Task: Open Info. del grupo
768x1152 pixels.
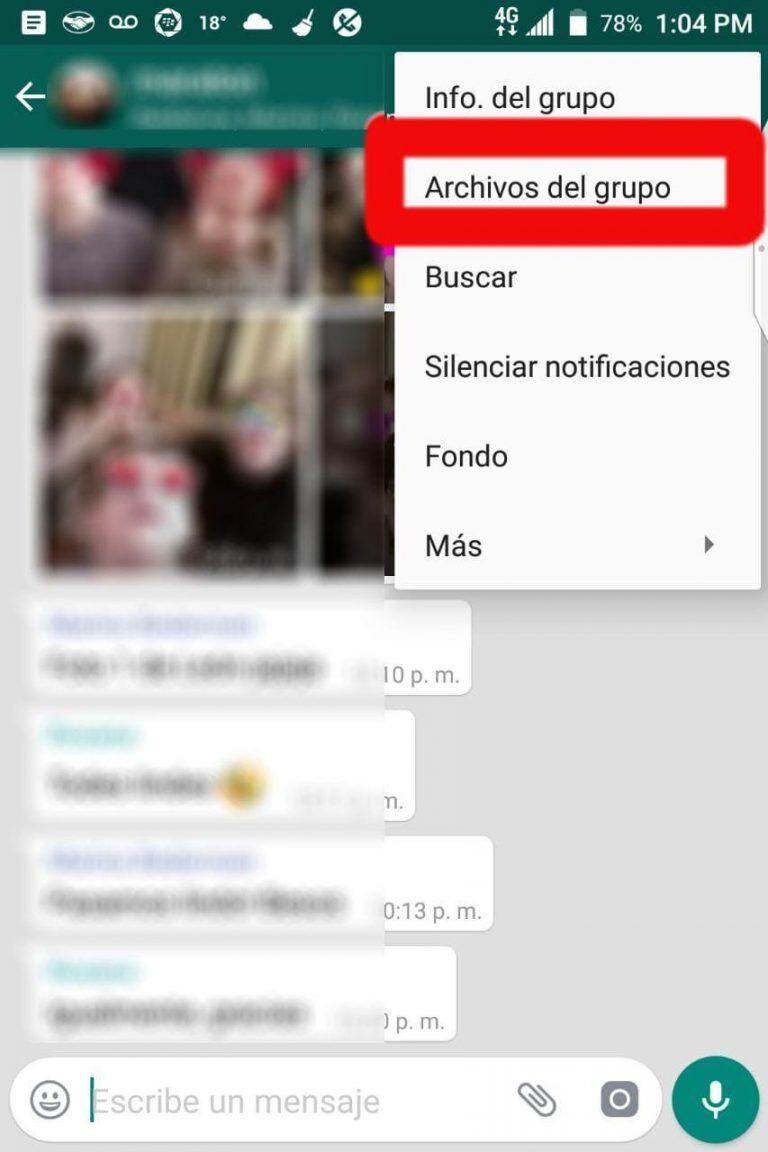Action: (520, 98)
